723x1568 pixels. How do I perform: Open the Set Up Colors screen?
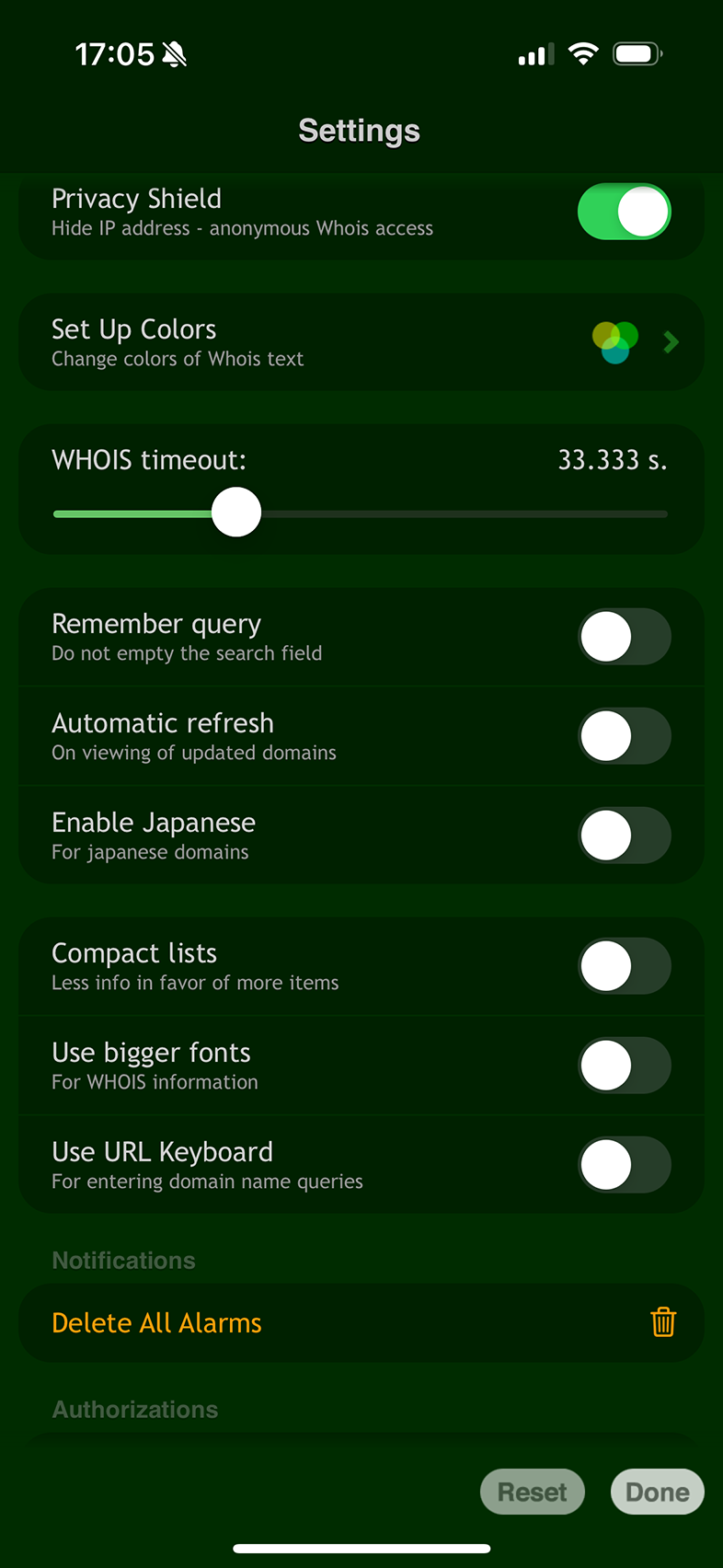click(x=276, y=341)
